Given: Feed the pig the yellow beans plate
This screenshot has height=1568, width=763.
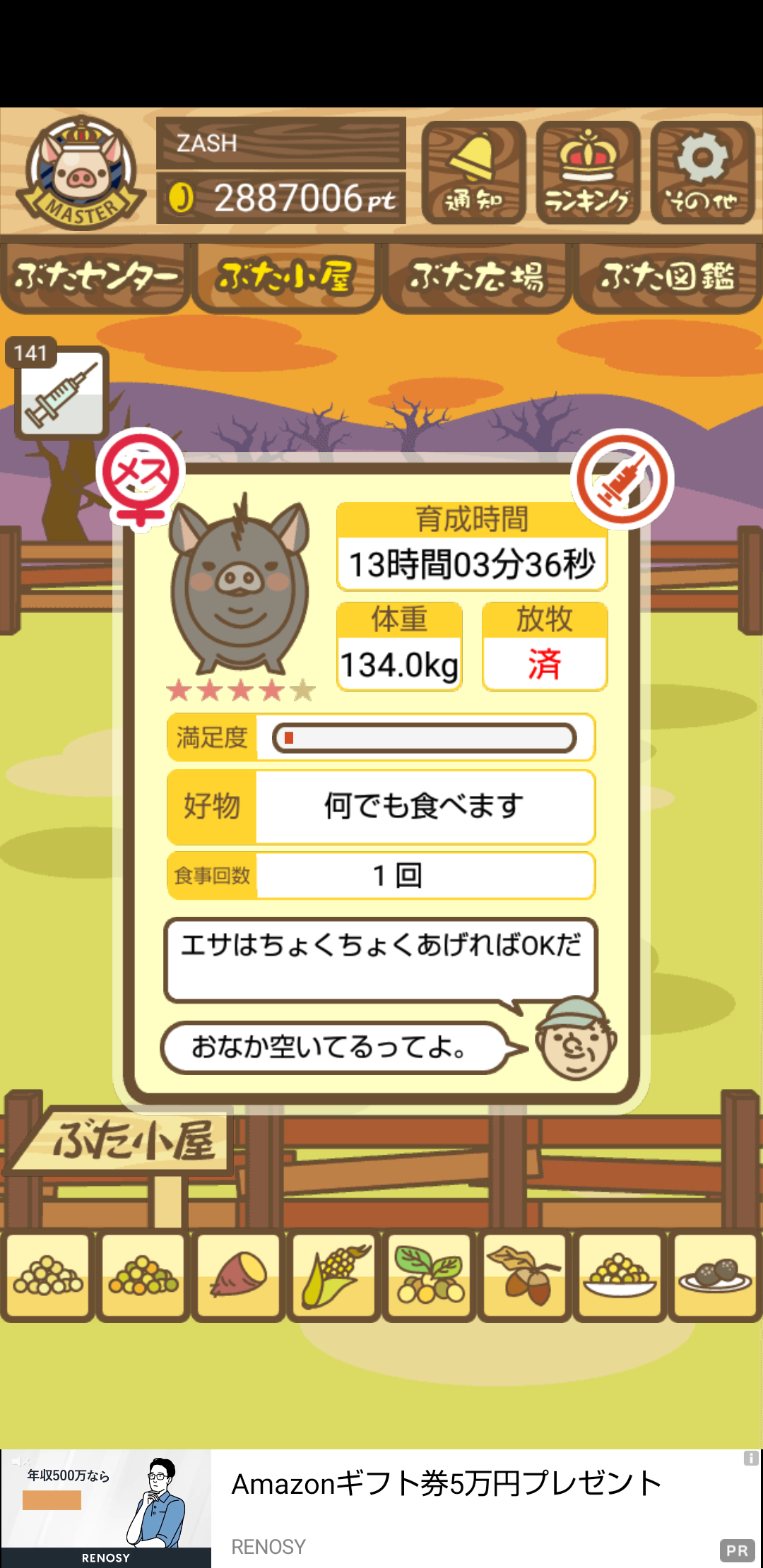Looking at the screenshot, I should 620,1277.
